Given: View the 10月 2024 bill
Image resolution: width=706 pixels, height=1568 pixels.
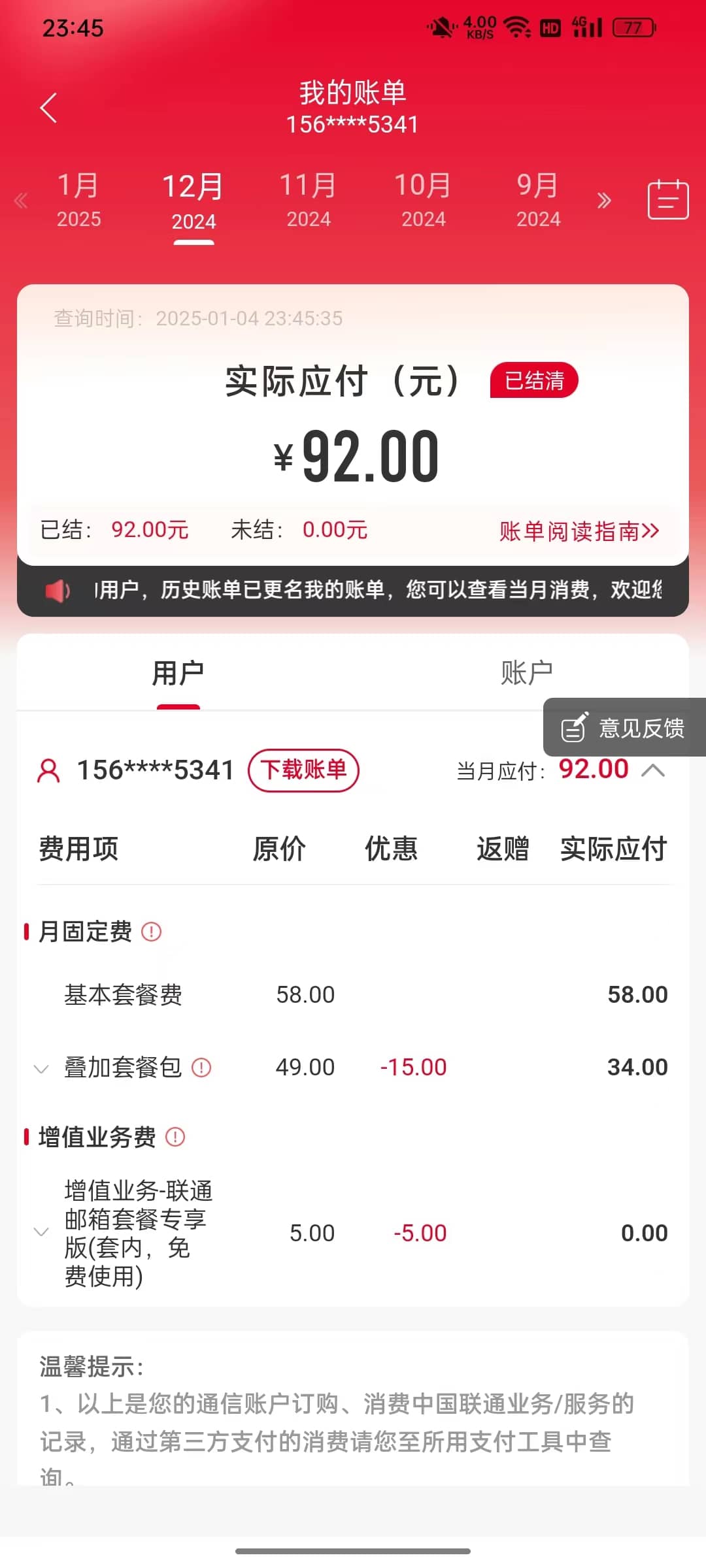Looking at the screenshot, I should click(423, 201).
